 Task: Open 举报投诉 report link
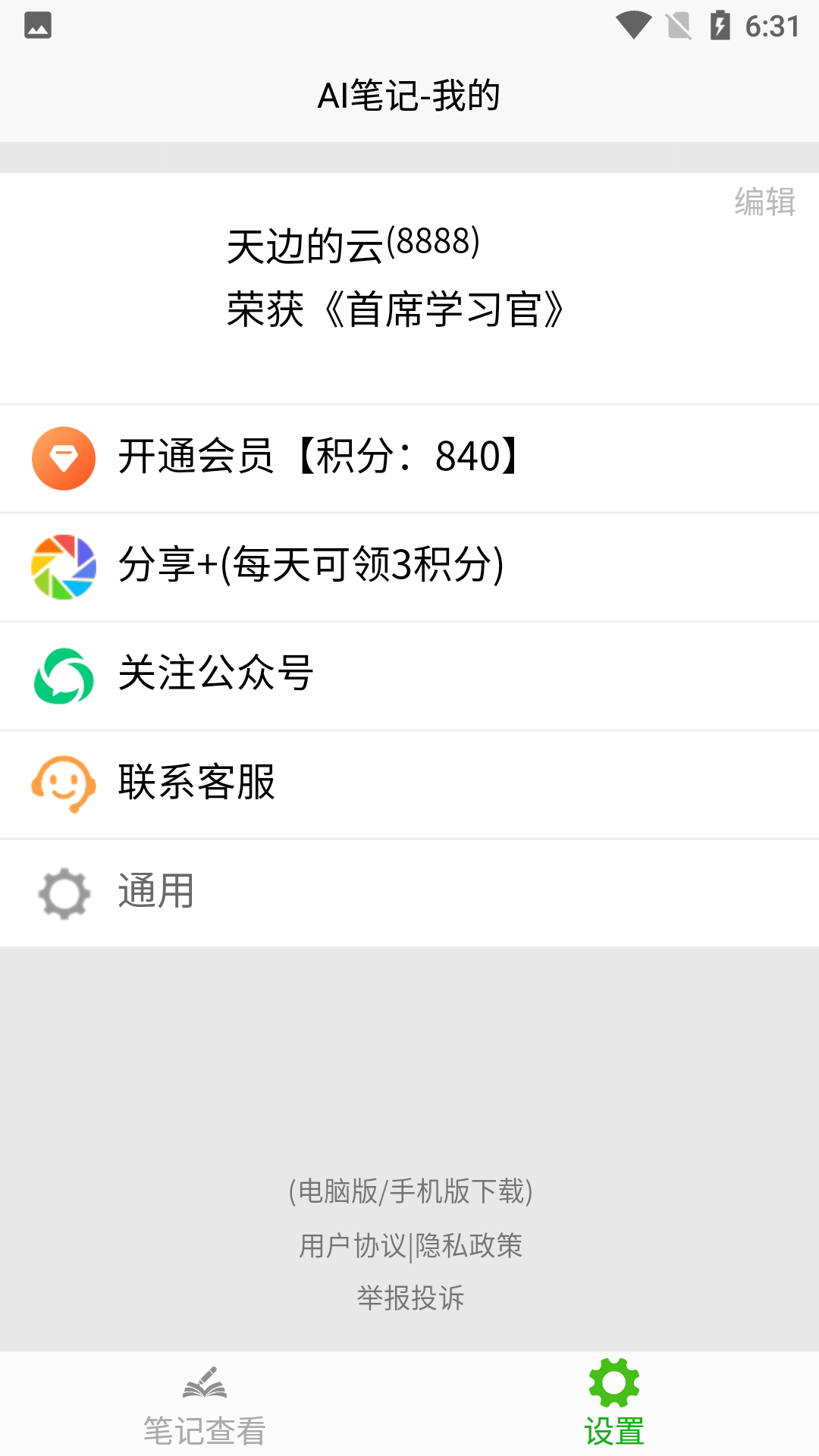click(x=410, y=1298)
